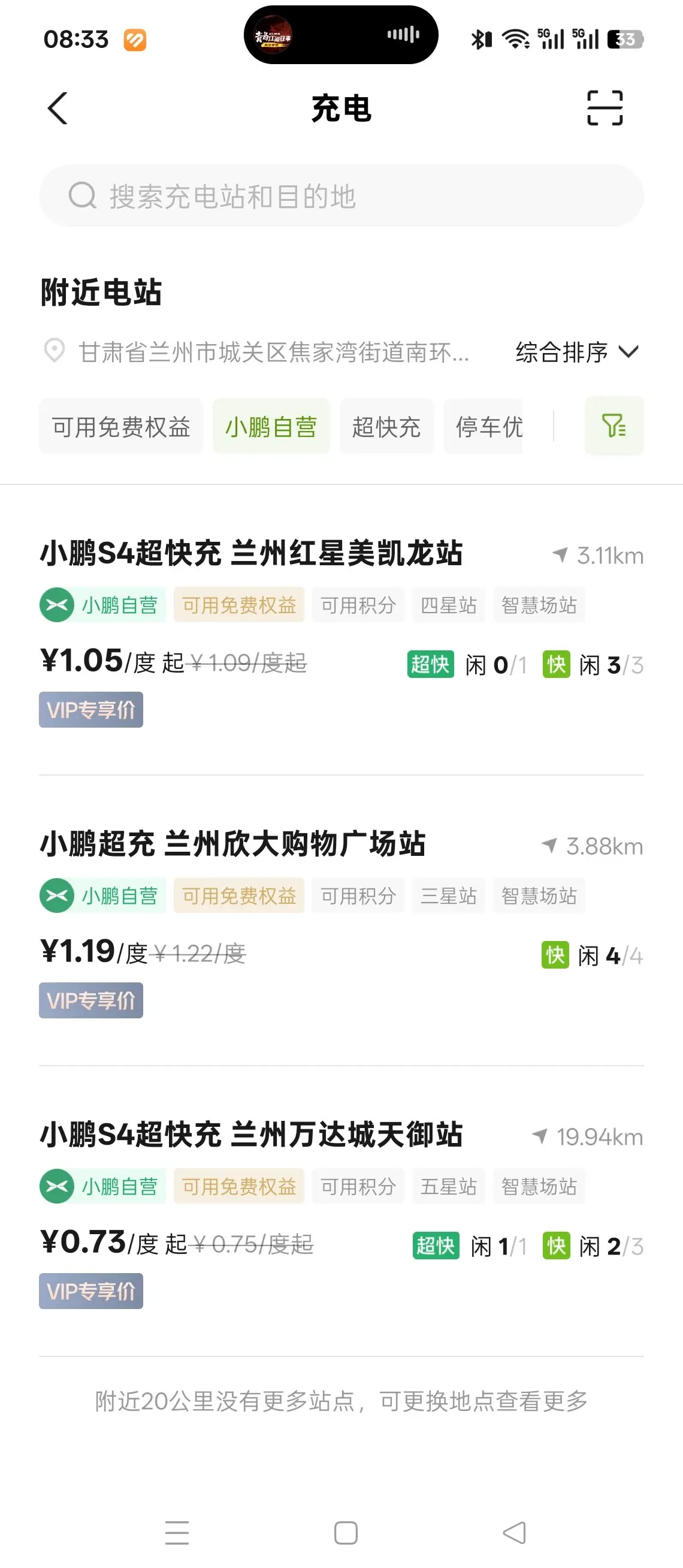Apply the 超快充 filter chip

point(387,427)
